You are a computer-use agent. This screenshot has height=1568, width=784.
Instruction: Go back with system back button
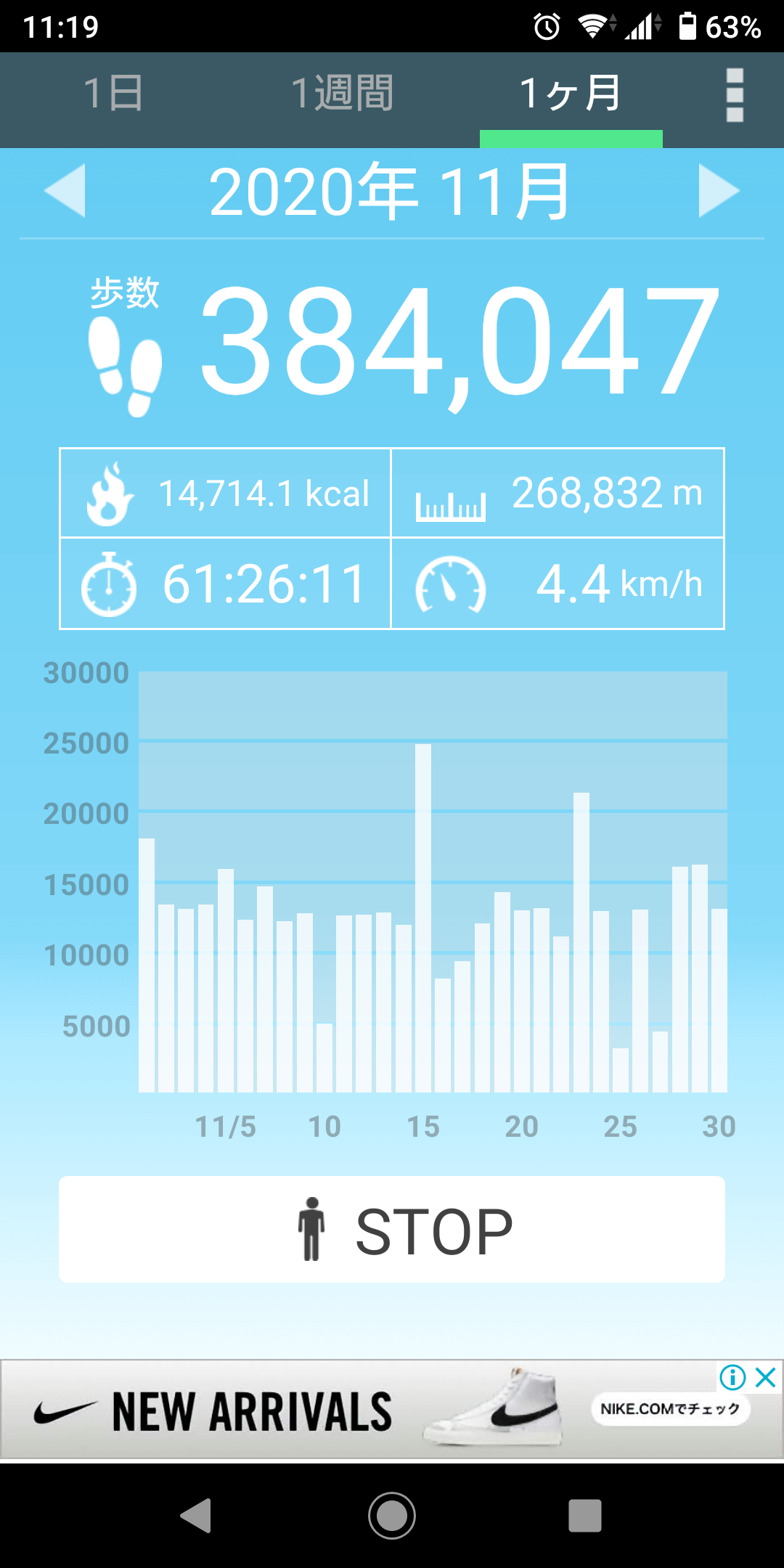(x=196, y=1516)
